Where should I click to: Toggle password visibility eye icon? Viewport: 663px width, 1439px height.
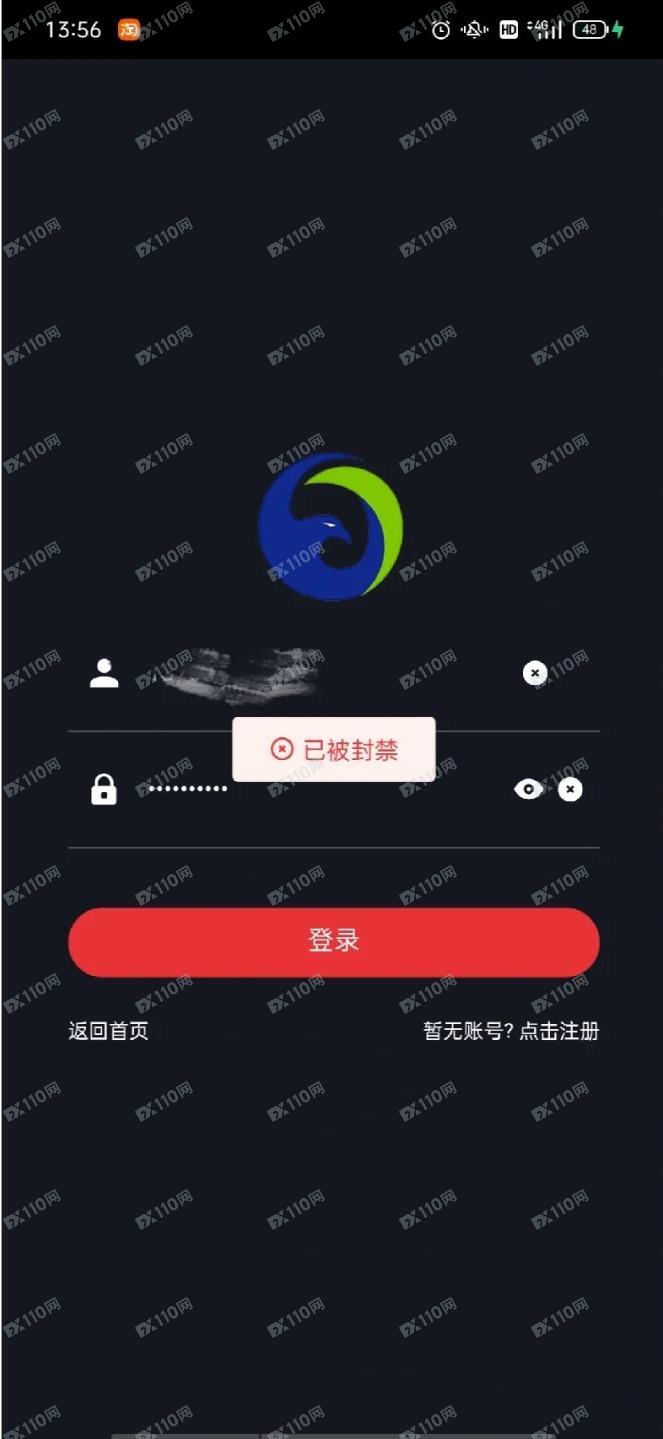528,790
